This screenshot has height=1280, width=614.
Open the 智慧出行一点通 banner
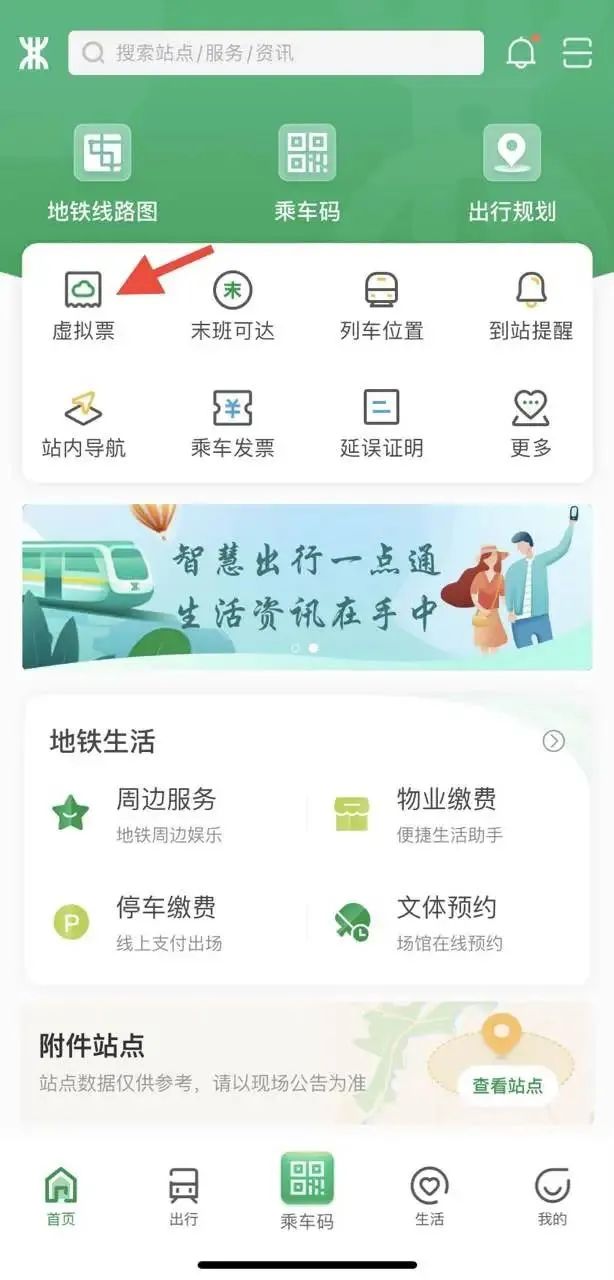(x=307, y=586)
